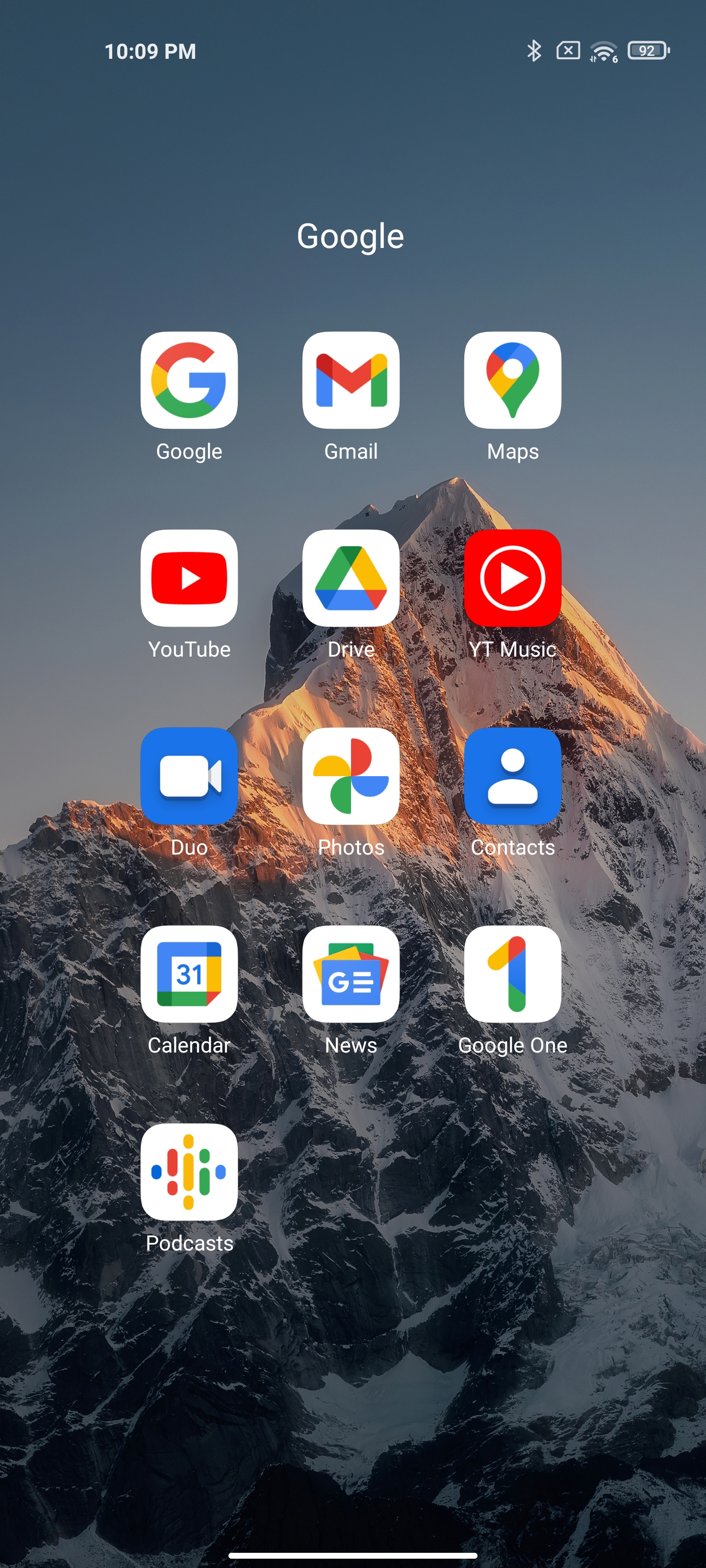Viewport: 706px width, 1568px height.
Task: Open Calendar
Action: [189, 974]
